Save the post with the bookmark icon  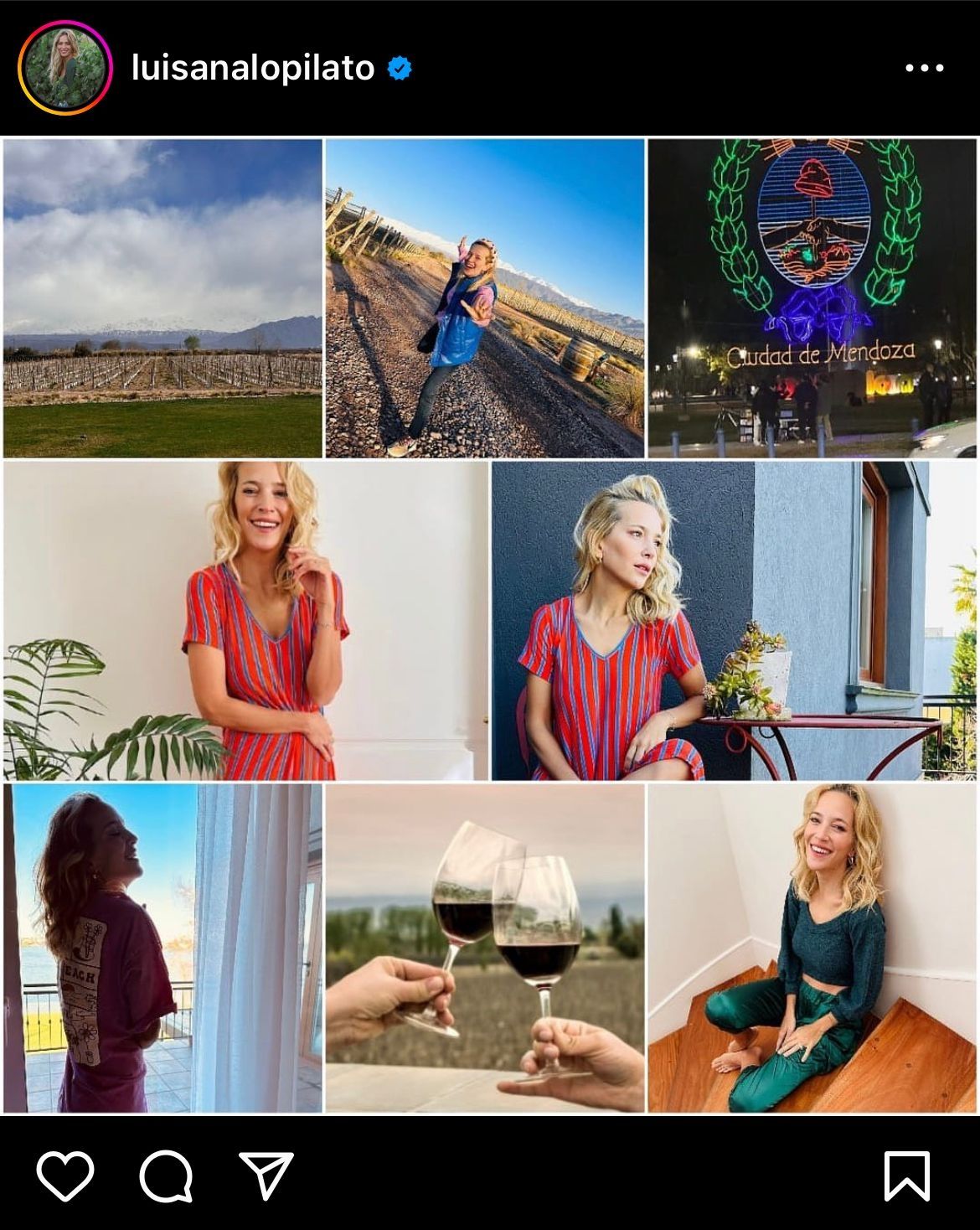coord(907,1176)
